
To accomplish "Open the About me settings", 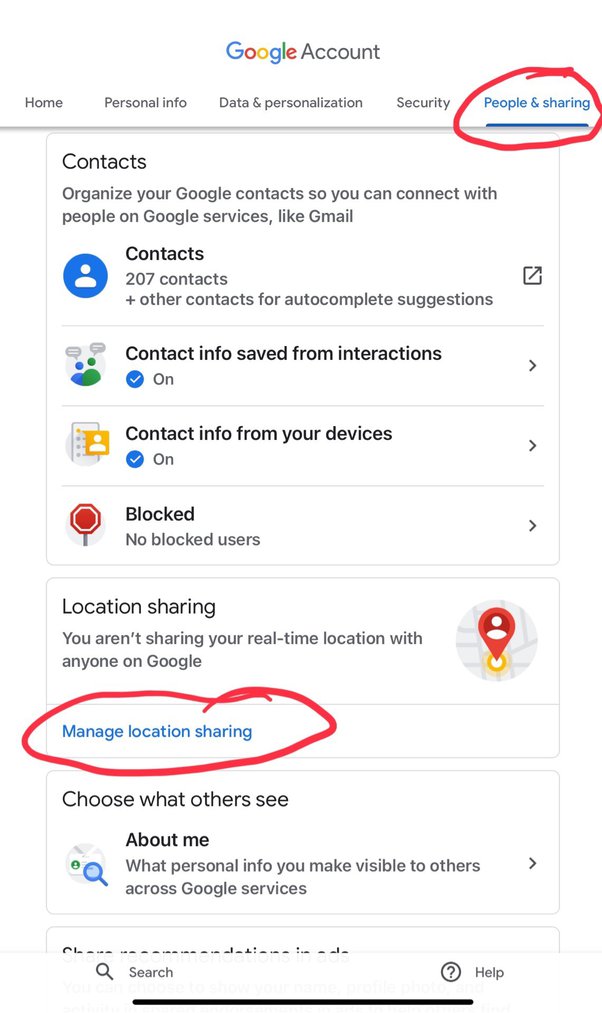I will coord(302,863).
